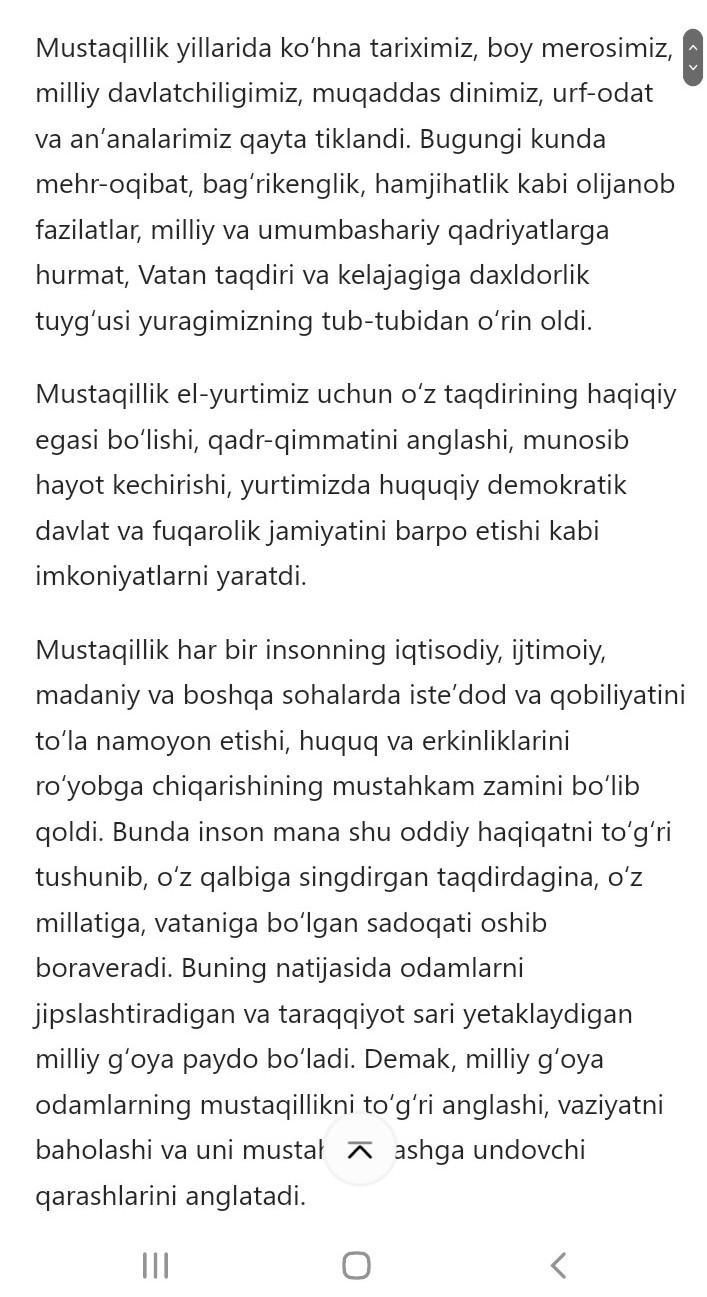Go back using the system back button
The width and height of the screenshot is (707, 1297).
click(x=559, y=1265)
